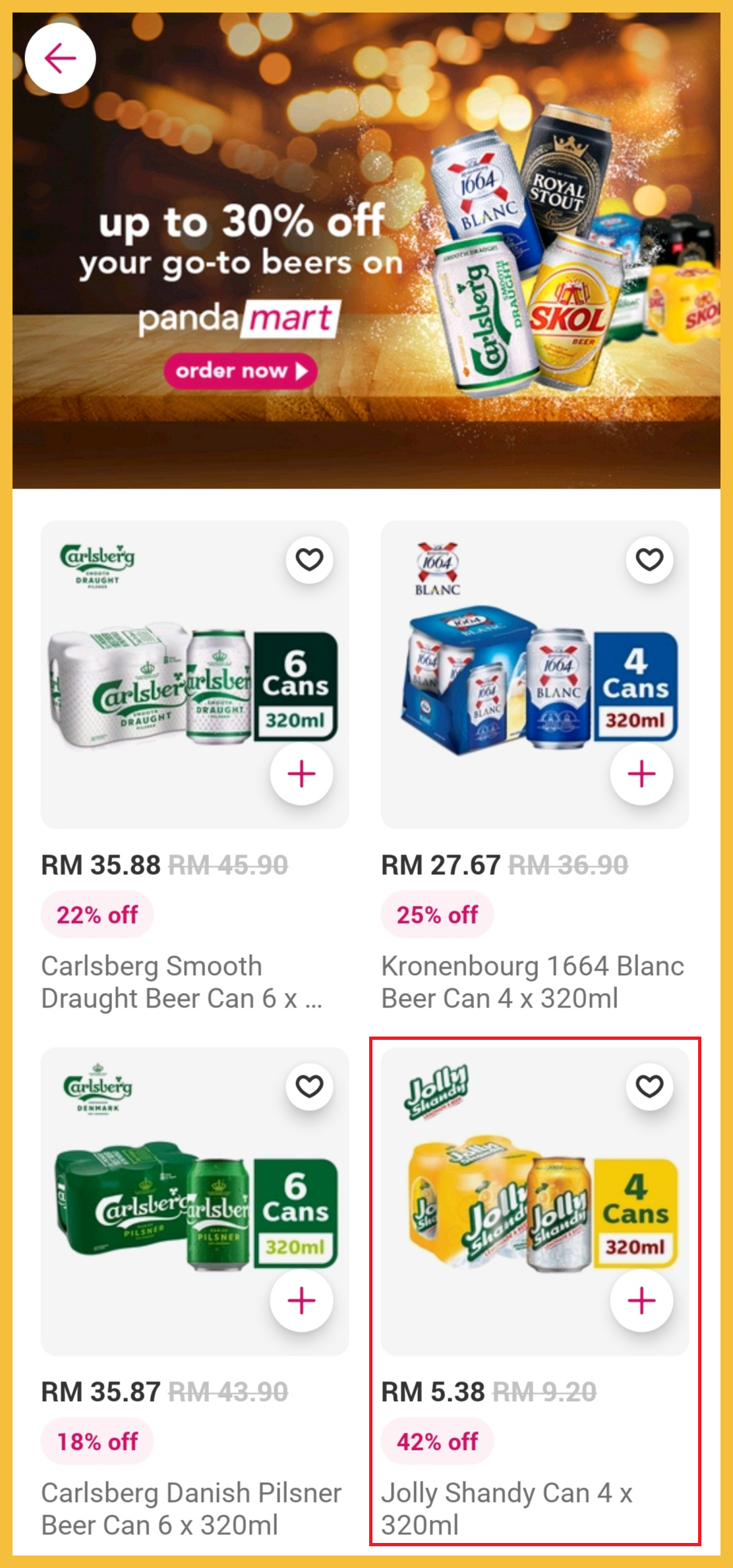The image size is (733, 1568).
Task: Go back using the arrow button
Action: pyautogui.click(x=60, y=59)
